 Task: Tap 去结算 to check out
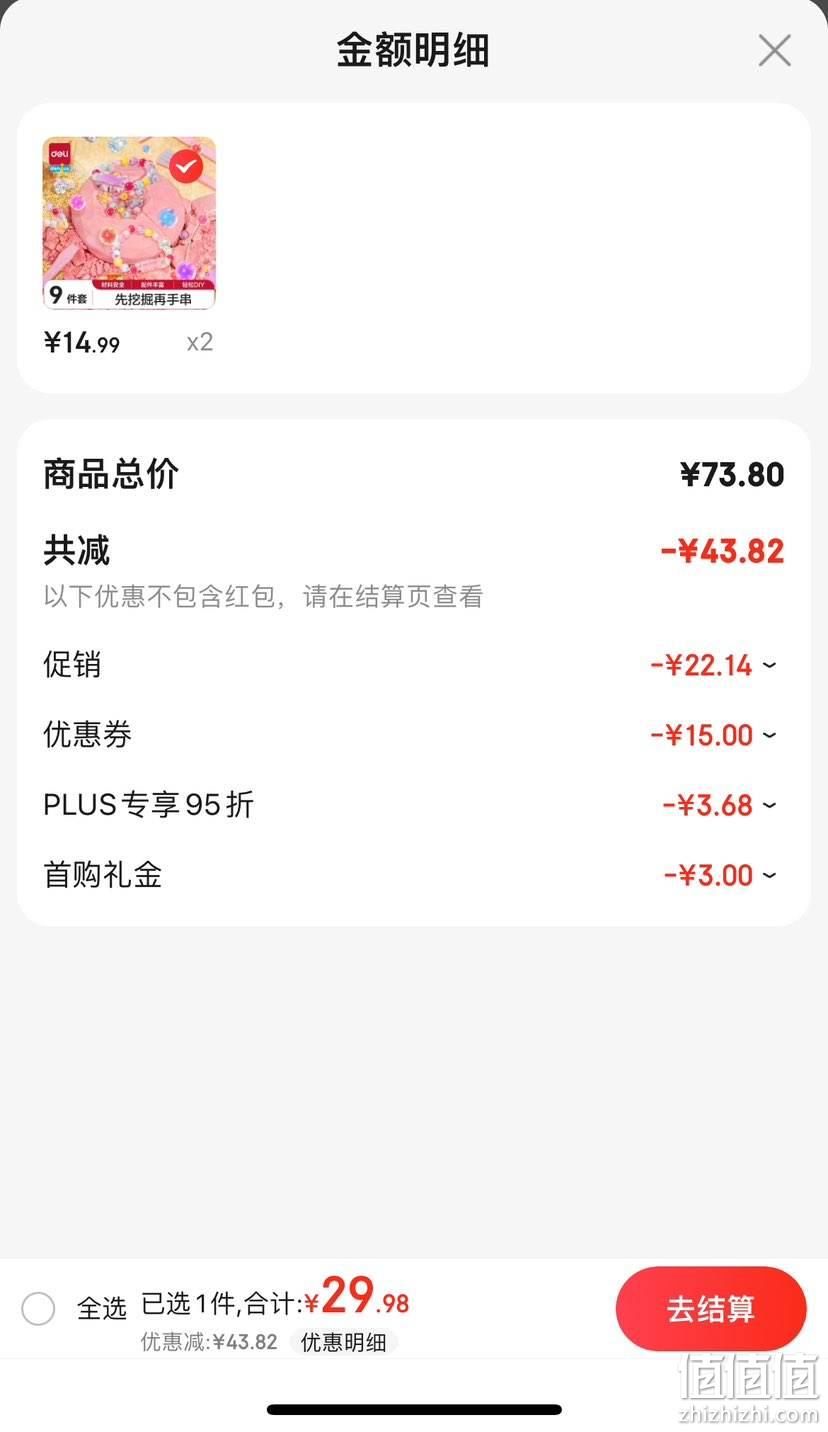[711, 1309]
